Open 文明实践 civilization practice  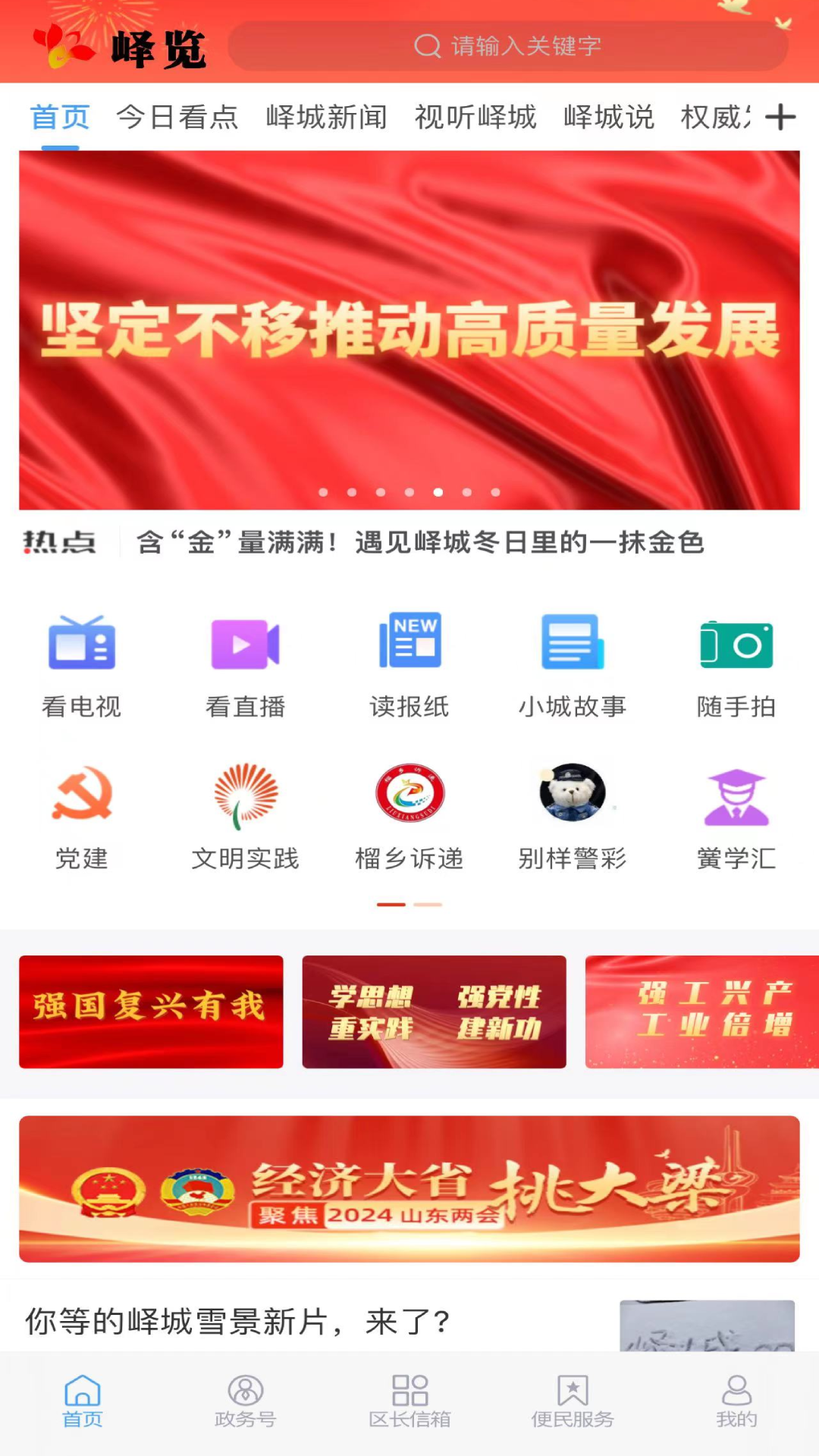click(x=245, y=815)
